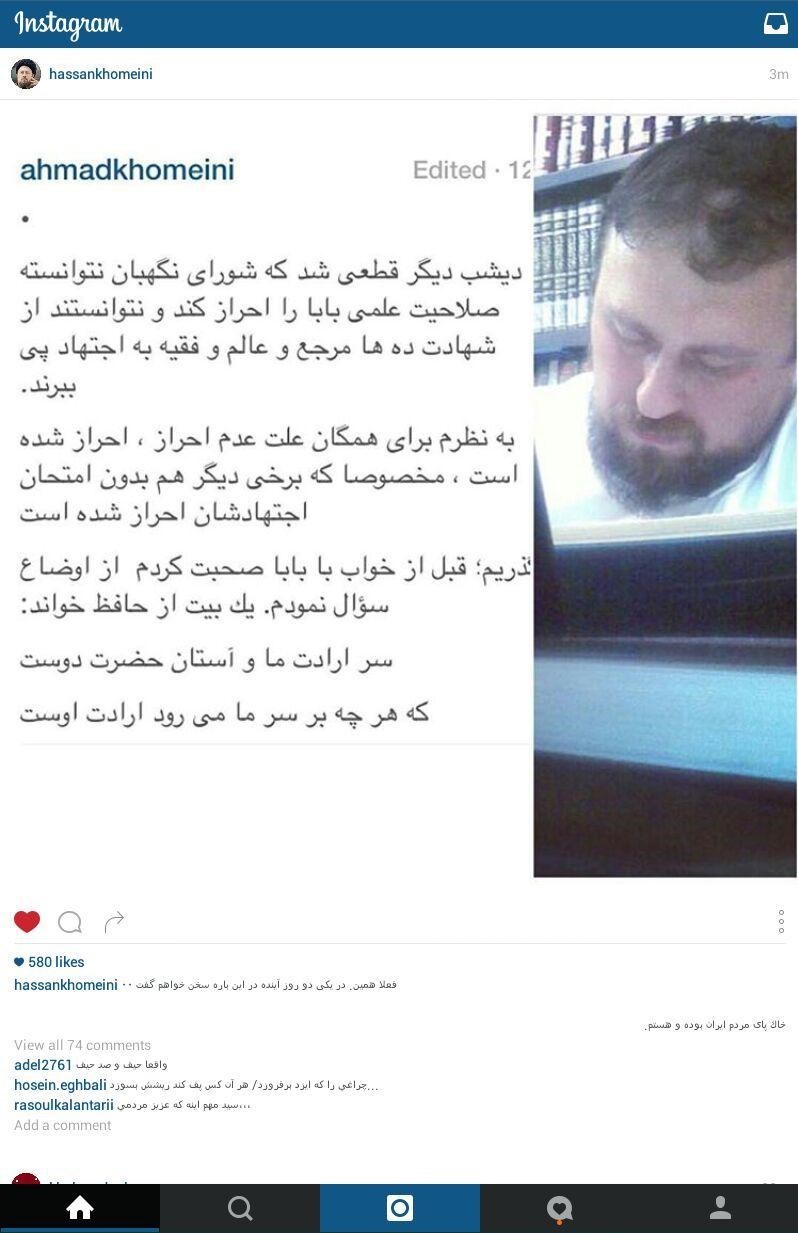798x1233 pixels.
Task: Tap Add a comment field
Action: (63, 1125)
